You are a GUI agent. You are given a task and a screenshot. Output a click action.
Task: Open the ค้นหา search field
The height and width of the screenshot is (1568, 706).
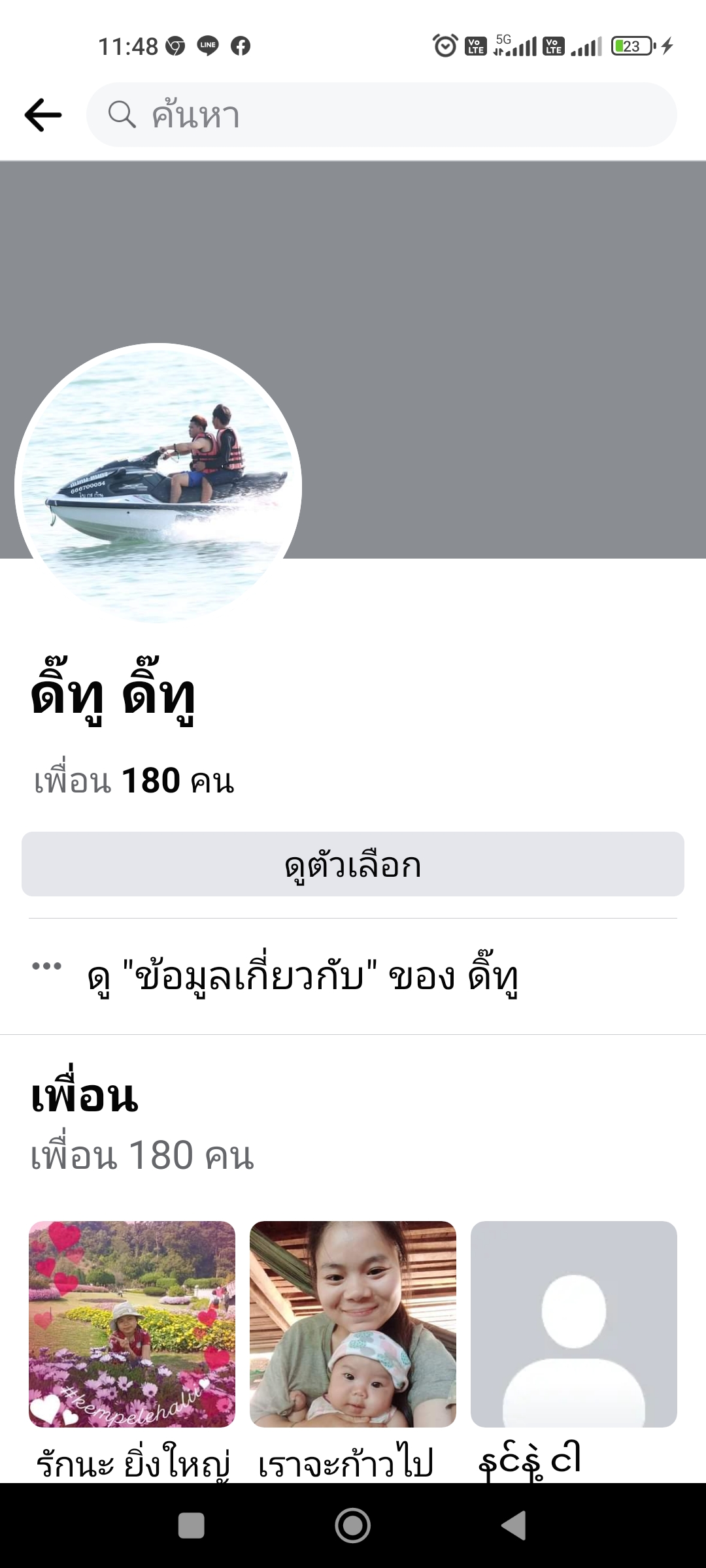point(382,115)
